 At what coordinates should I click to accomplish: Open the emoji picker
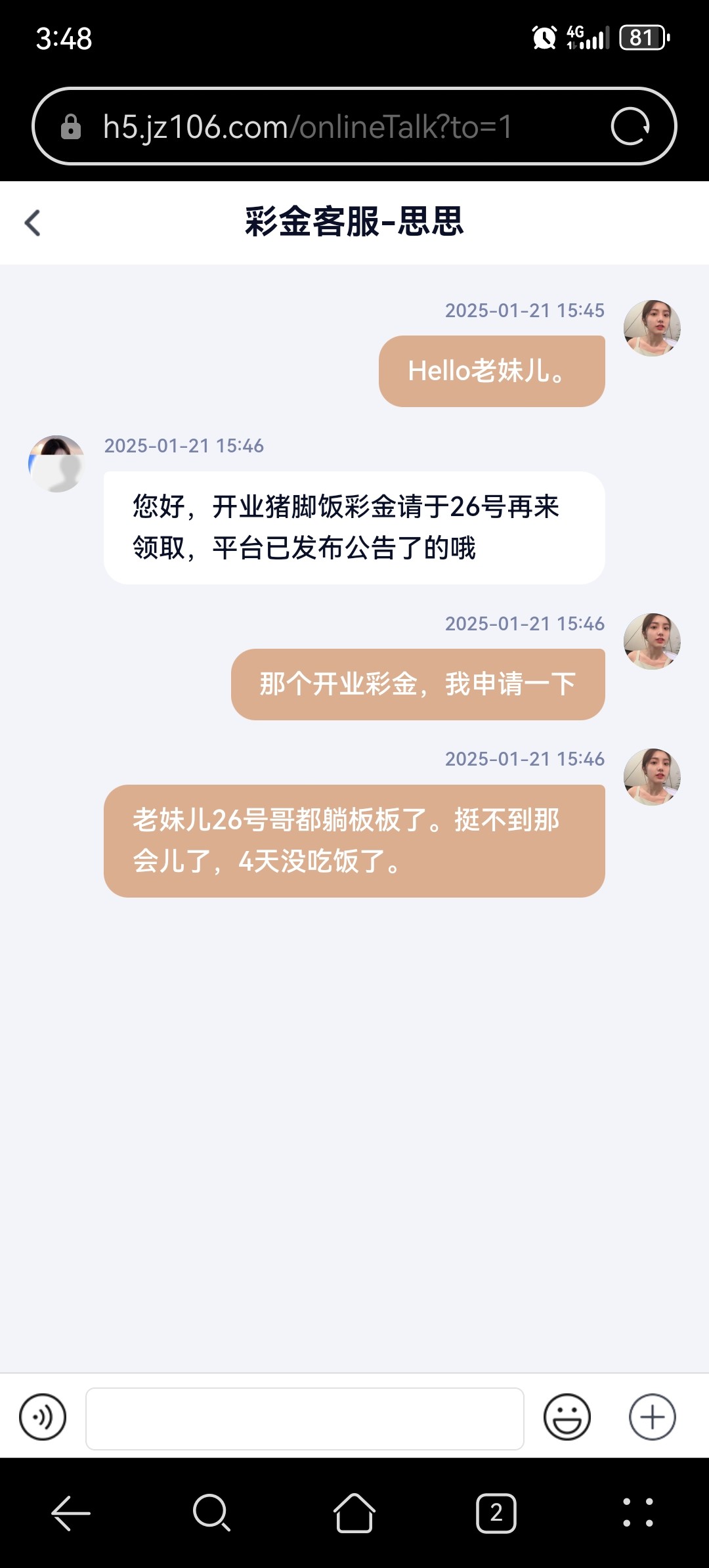tap(567, 1417)
